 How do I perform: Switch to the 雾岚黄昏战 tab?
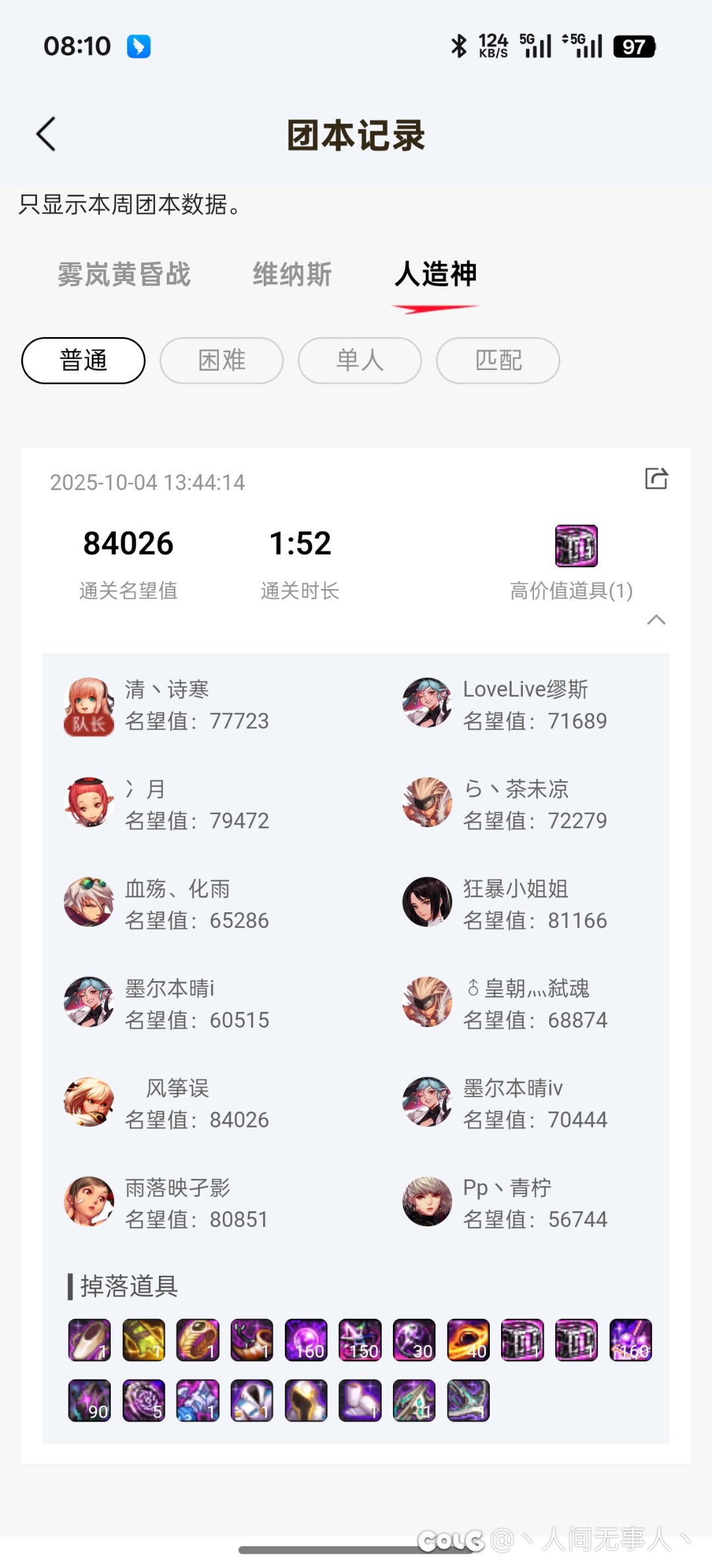pyautogui.click(x=124, y=274)
